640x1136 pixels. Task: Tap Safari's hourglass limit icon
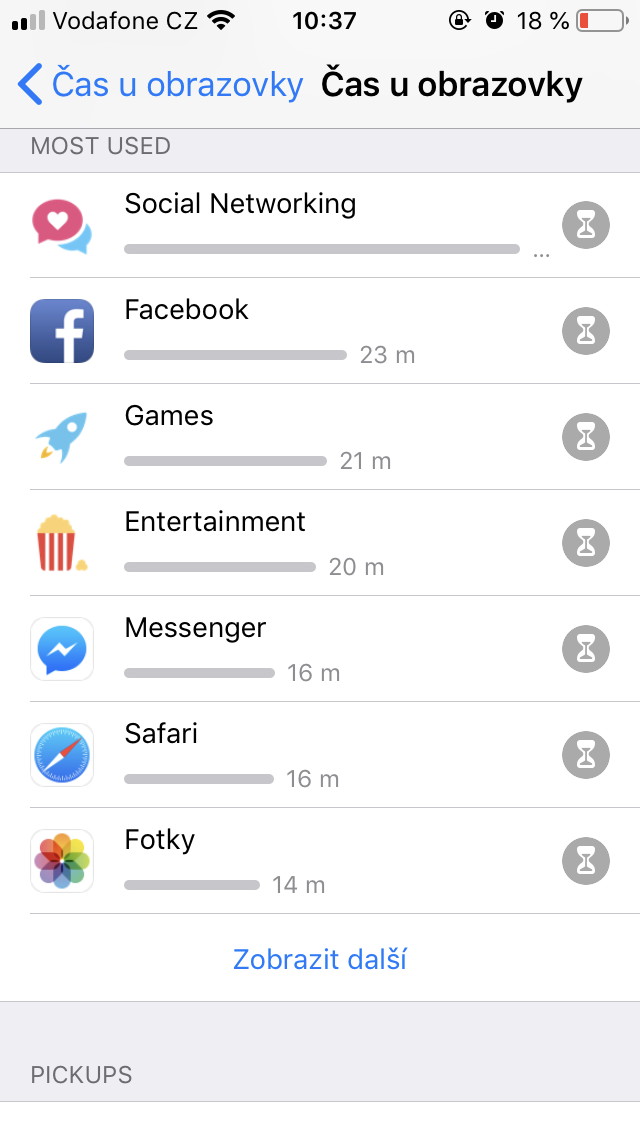tap(586, 754)
